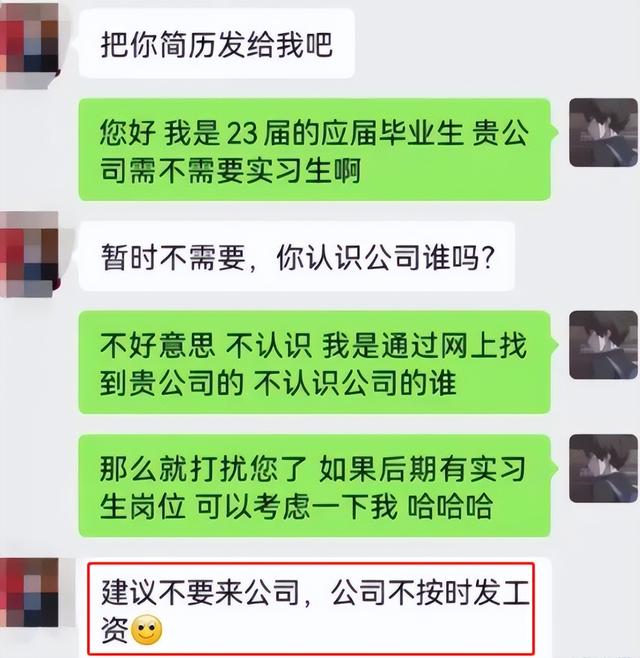This screenshot has height=658, width=640.
Task: Tap own avatar next to 不好意思 不认识 message
Action: point(602,345)
